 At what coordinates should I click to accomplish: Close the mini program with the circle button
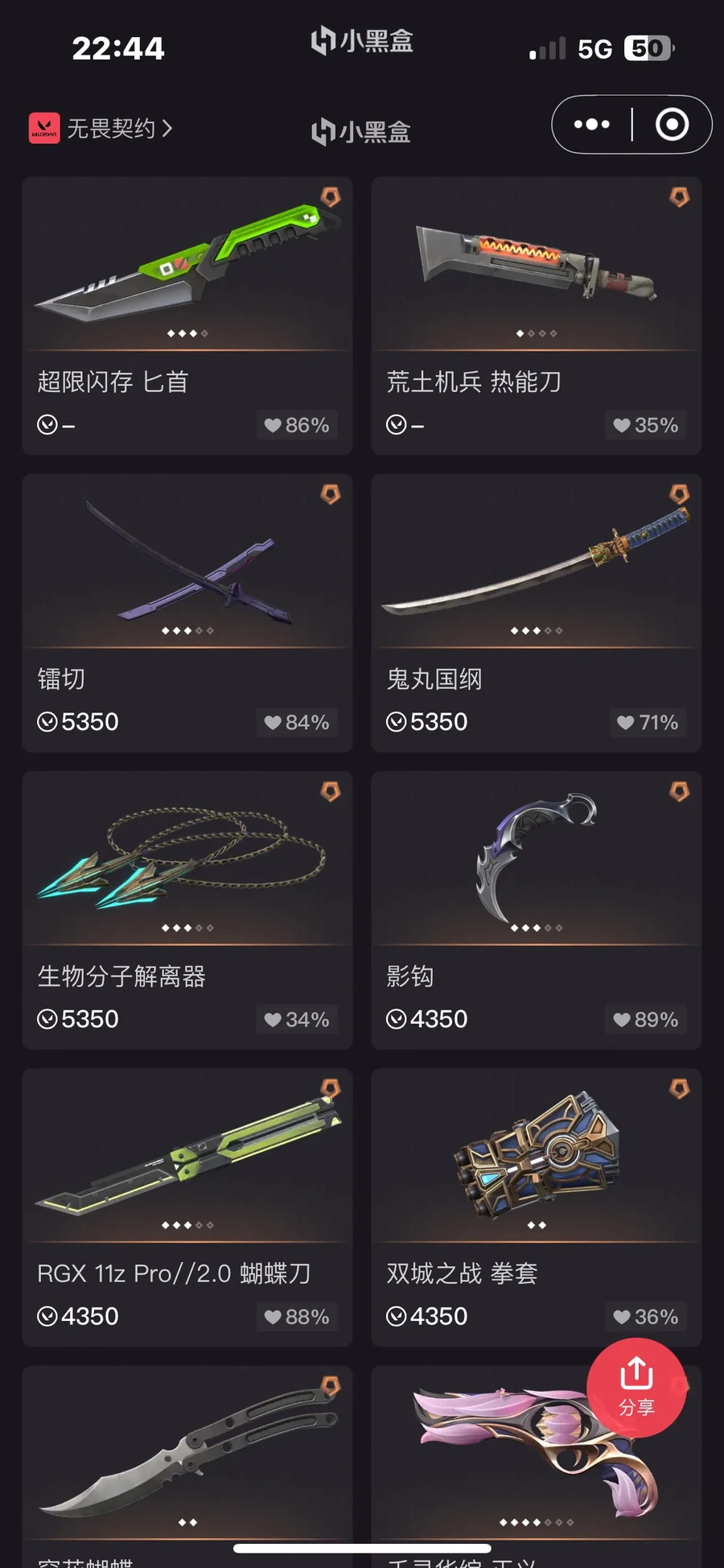[x=672, y=124]
